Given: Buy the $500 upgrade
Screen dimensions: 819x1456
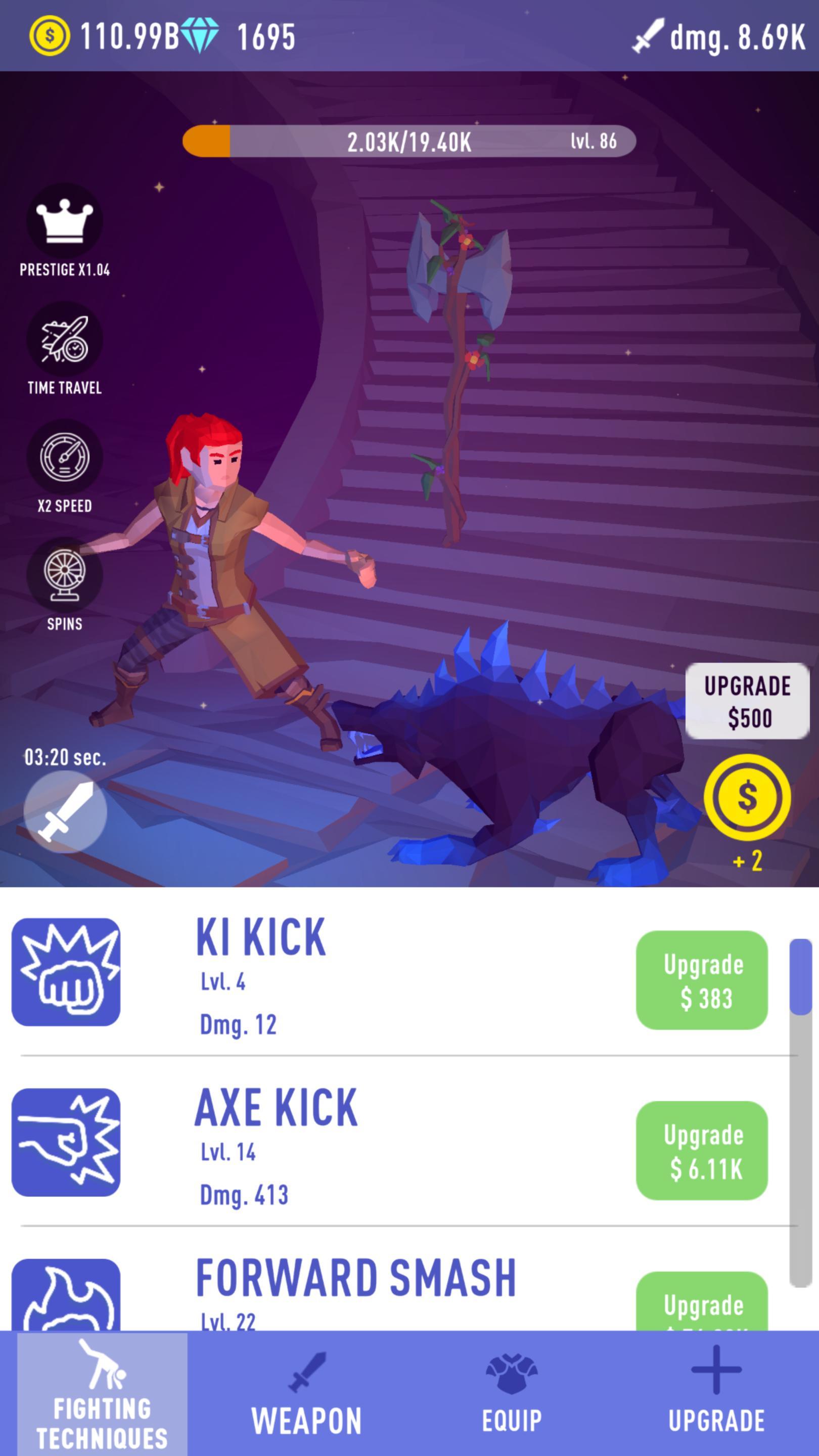Looking at the screenshot, I should point(747,701).
